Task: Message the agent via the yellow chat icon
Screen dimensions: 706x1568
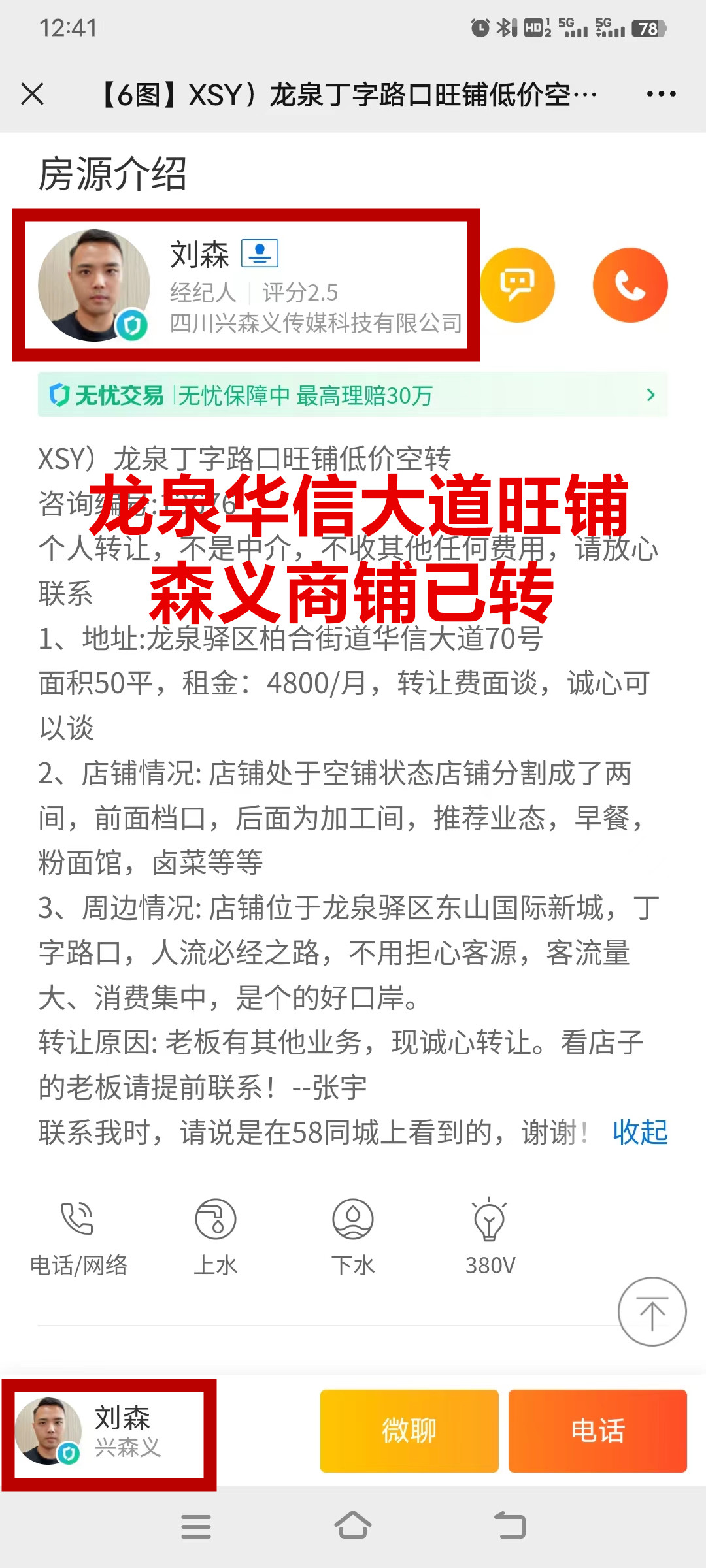Action: click(x=517, y=286)
